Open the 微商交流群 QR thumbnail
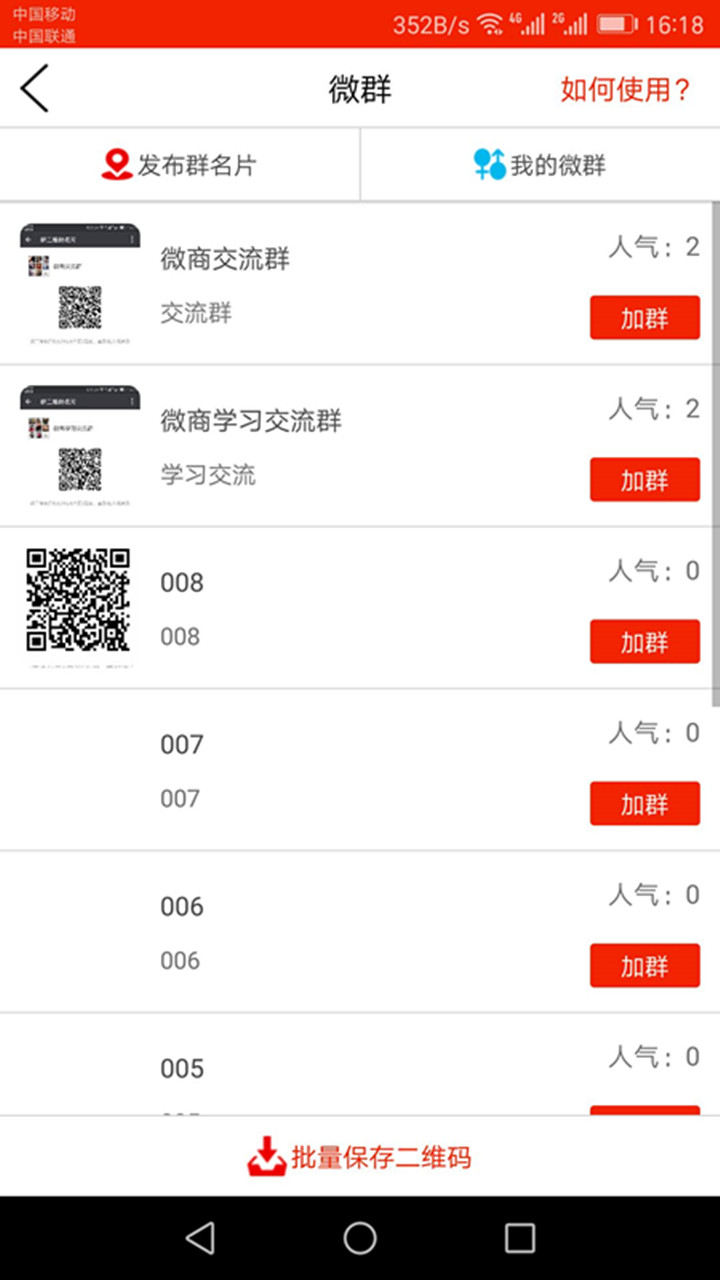This screenshot has width=720, height=1280. [x=80, y=284]
